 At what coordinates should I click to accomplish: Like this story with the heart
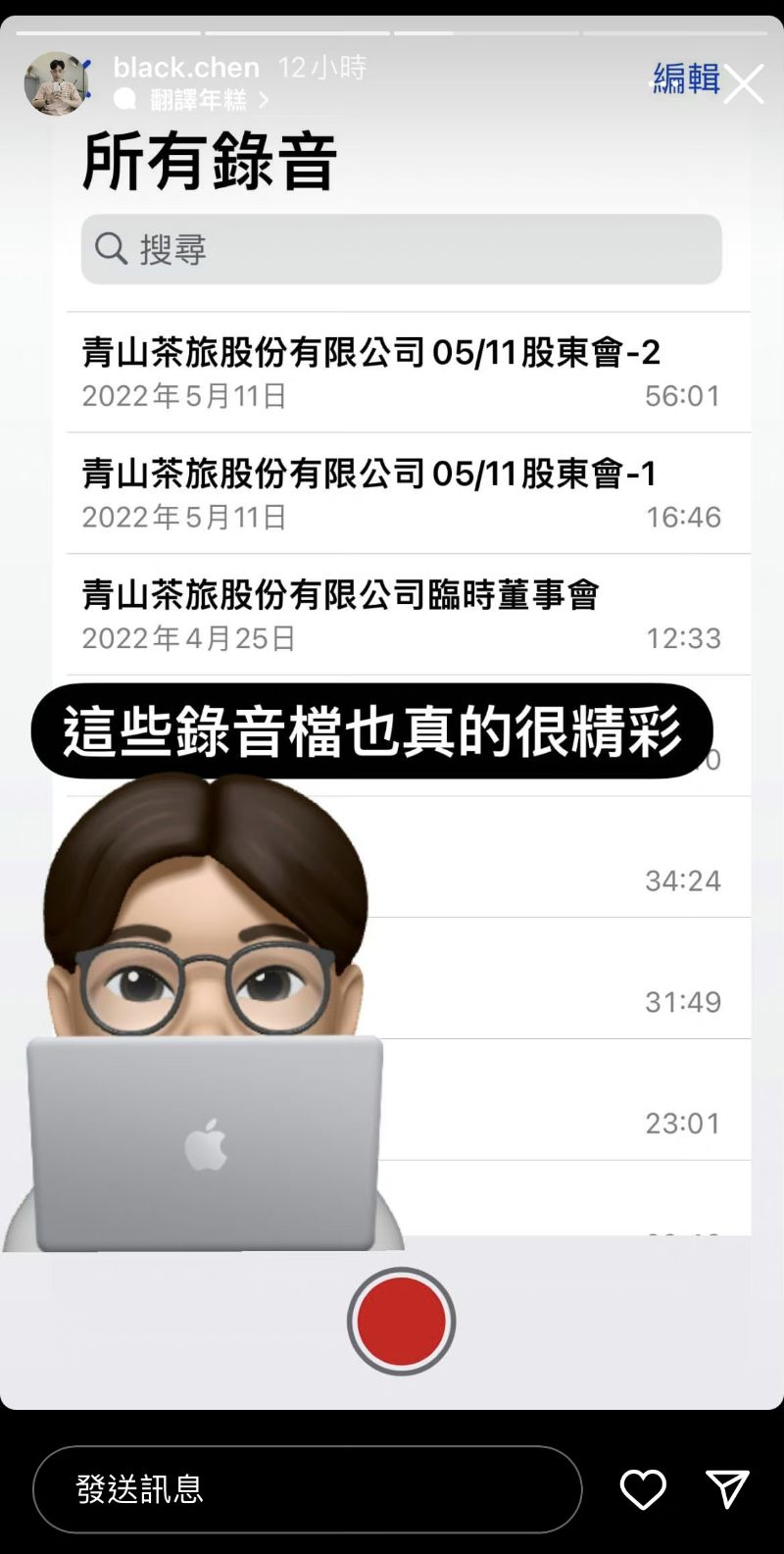[643, 1489]
